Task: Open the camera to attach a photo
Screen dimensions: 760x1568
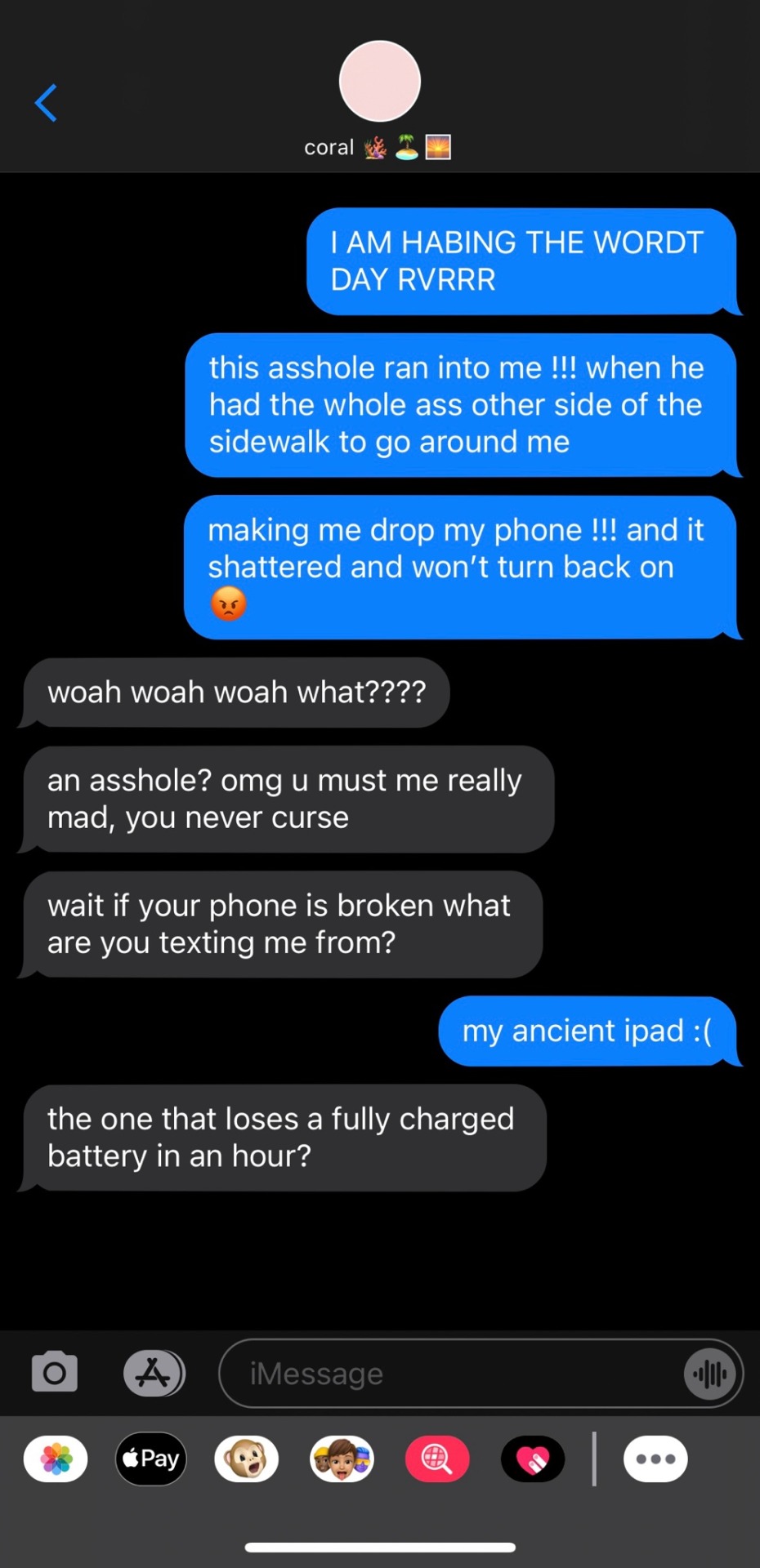Action: point(55,1373)
